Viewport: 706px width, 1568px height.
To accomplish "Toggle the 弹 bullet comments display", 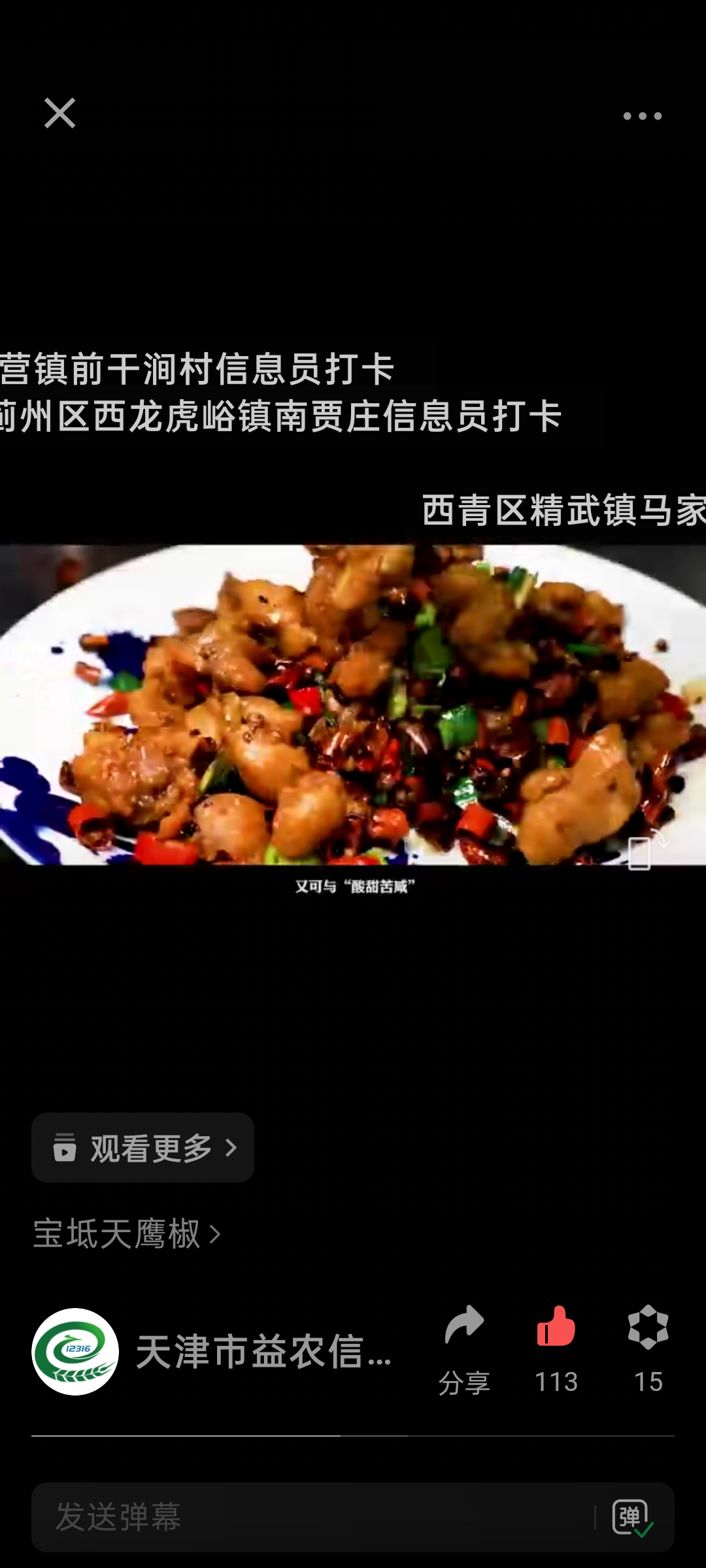I will point(631,1517).
